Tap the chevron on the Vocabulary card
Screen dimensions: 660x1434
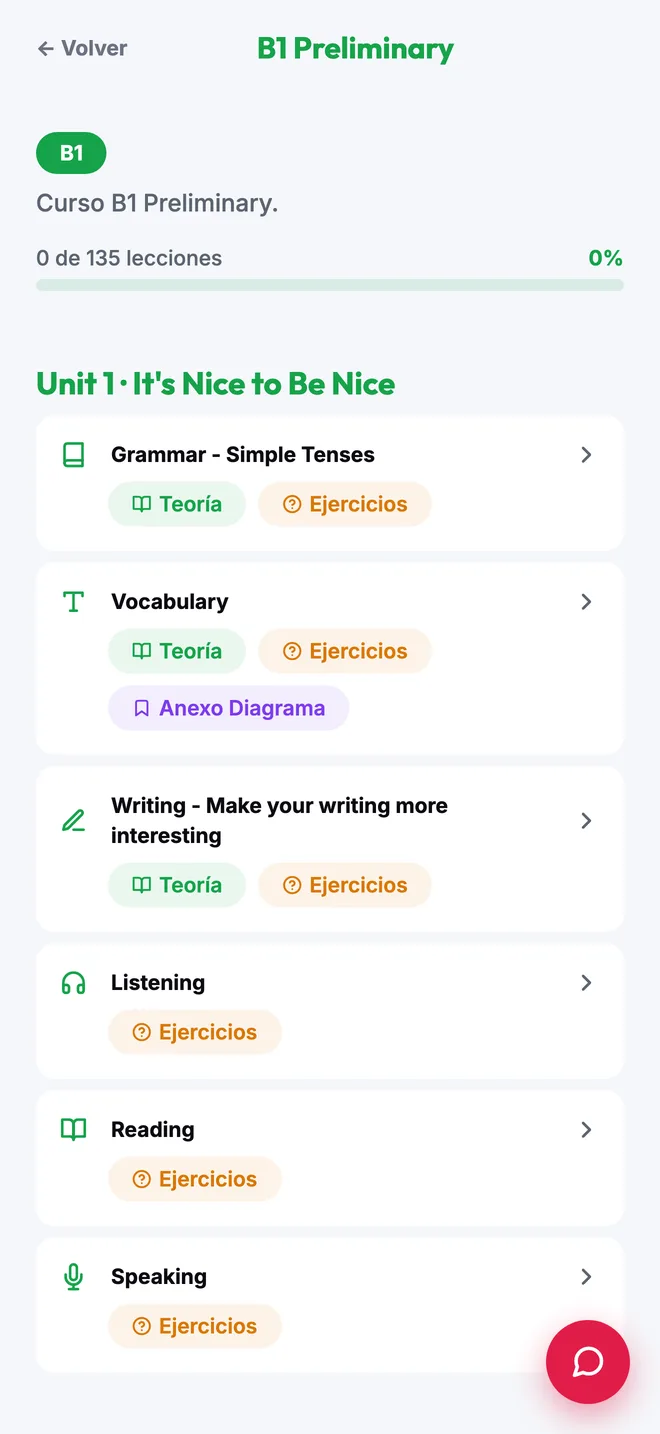tap(587, 602)
